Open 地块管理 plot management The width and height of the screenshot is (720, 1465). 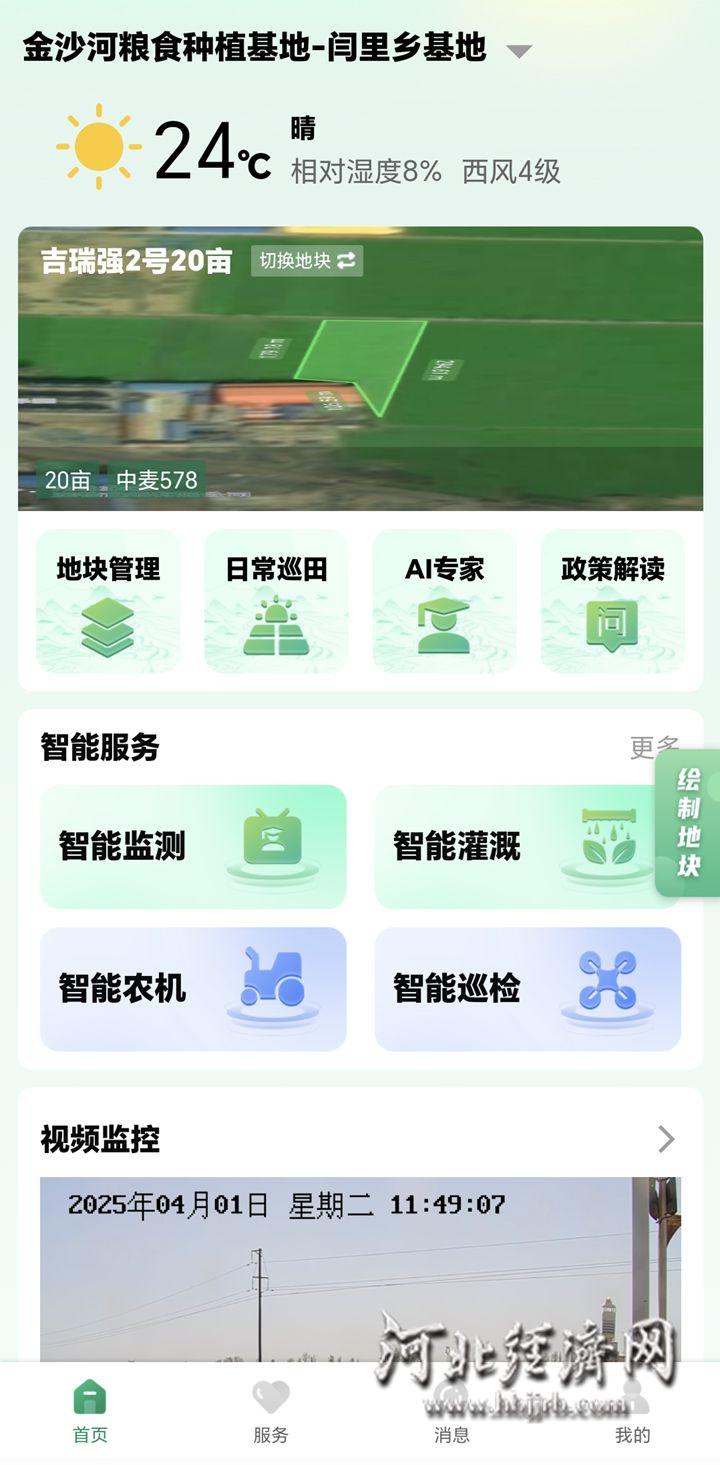click(108, 600)
